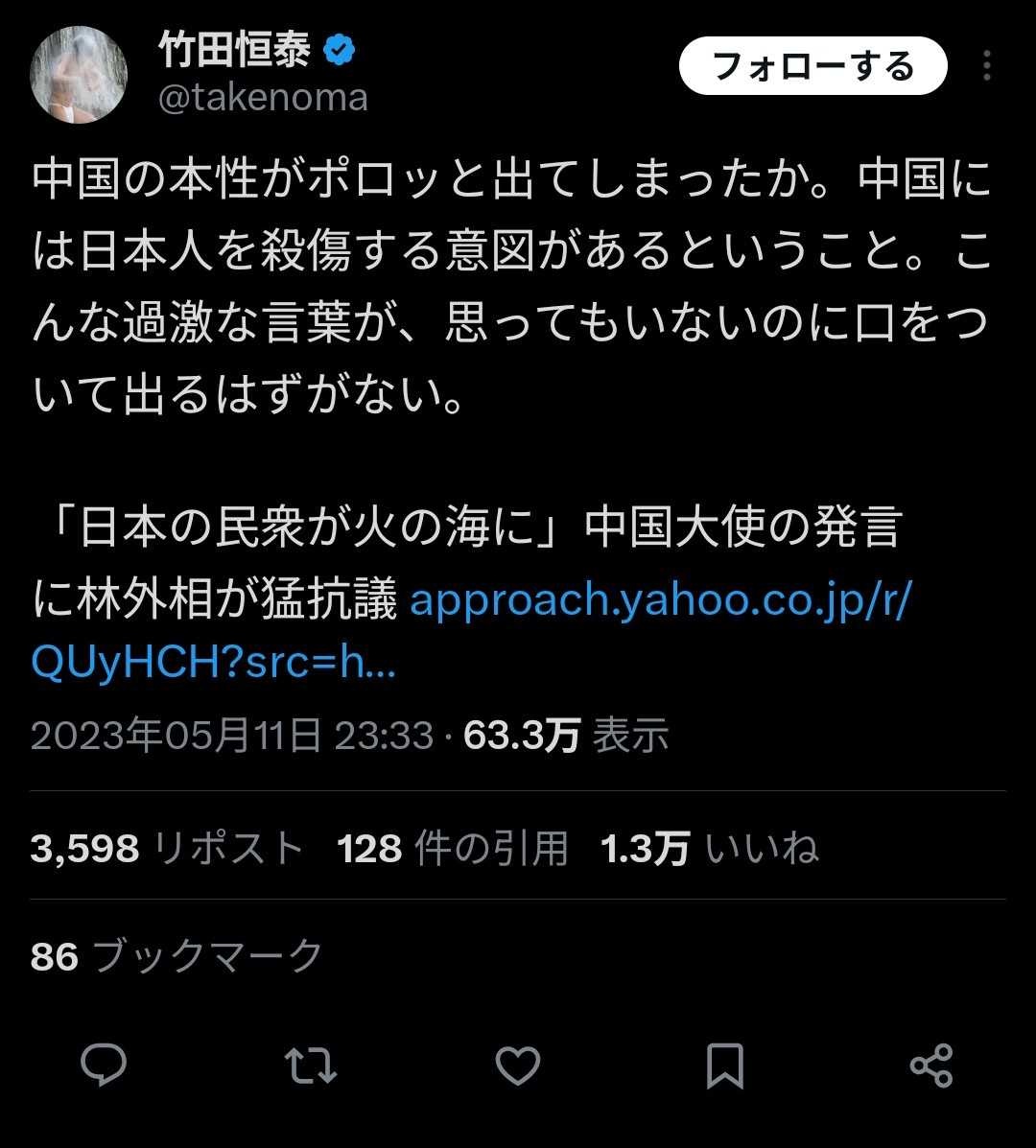Share this tweet
The image size is (1036, 1148).
pos(930,1066)
